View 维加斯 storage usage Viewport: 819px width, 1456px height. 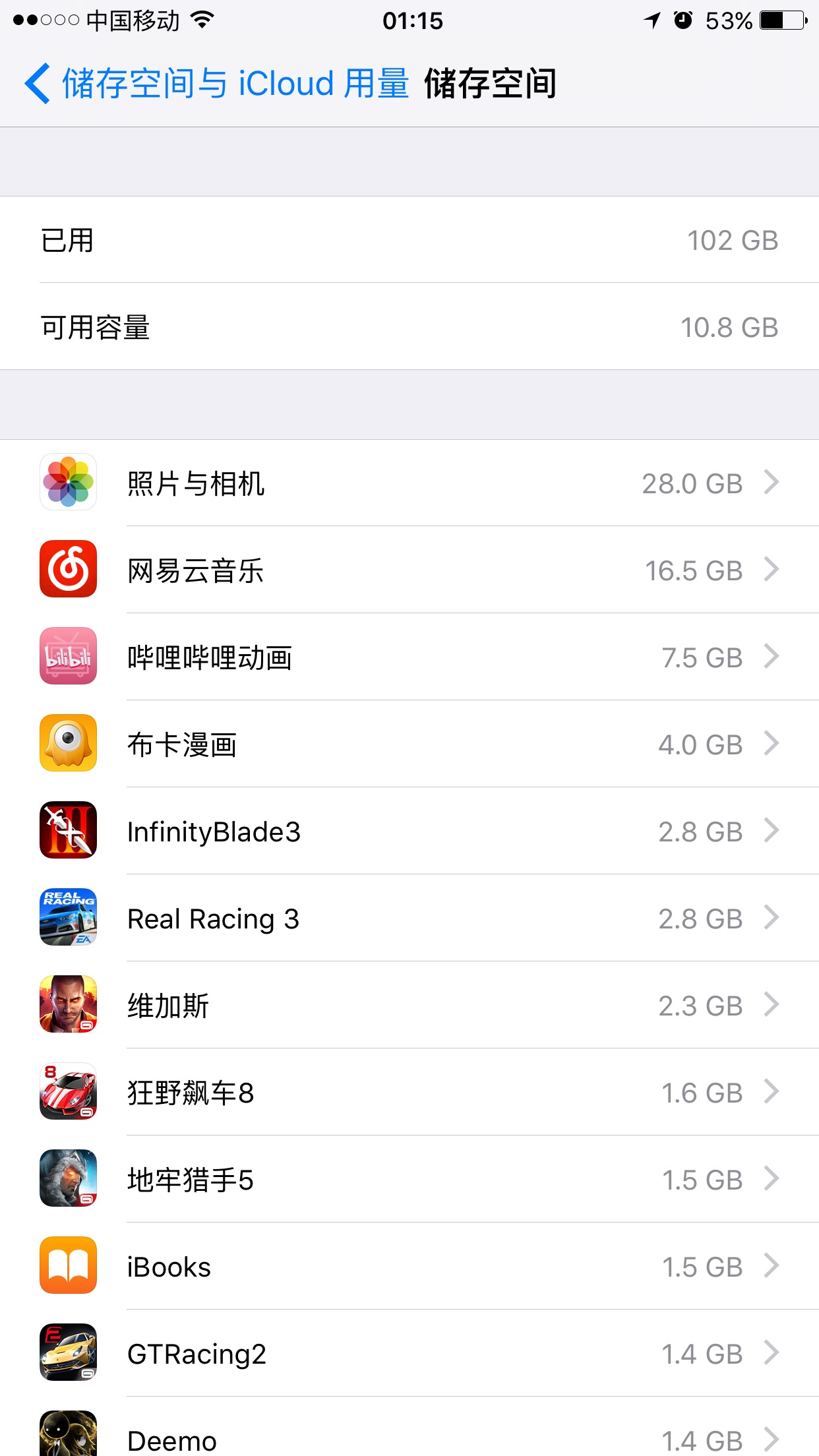point(409,1006)
